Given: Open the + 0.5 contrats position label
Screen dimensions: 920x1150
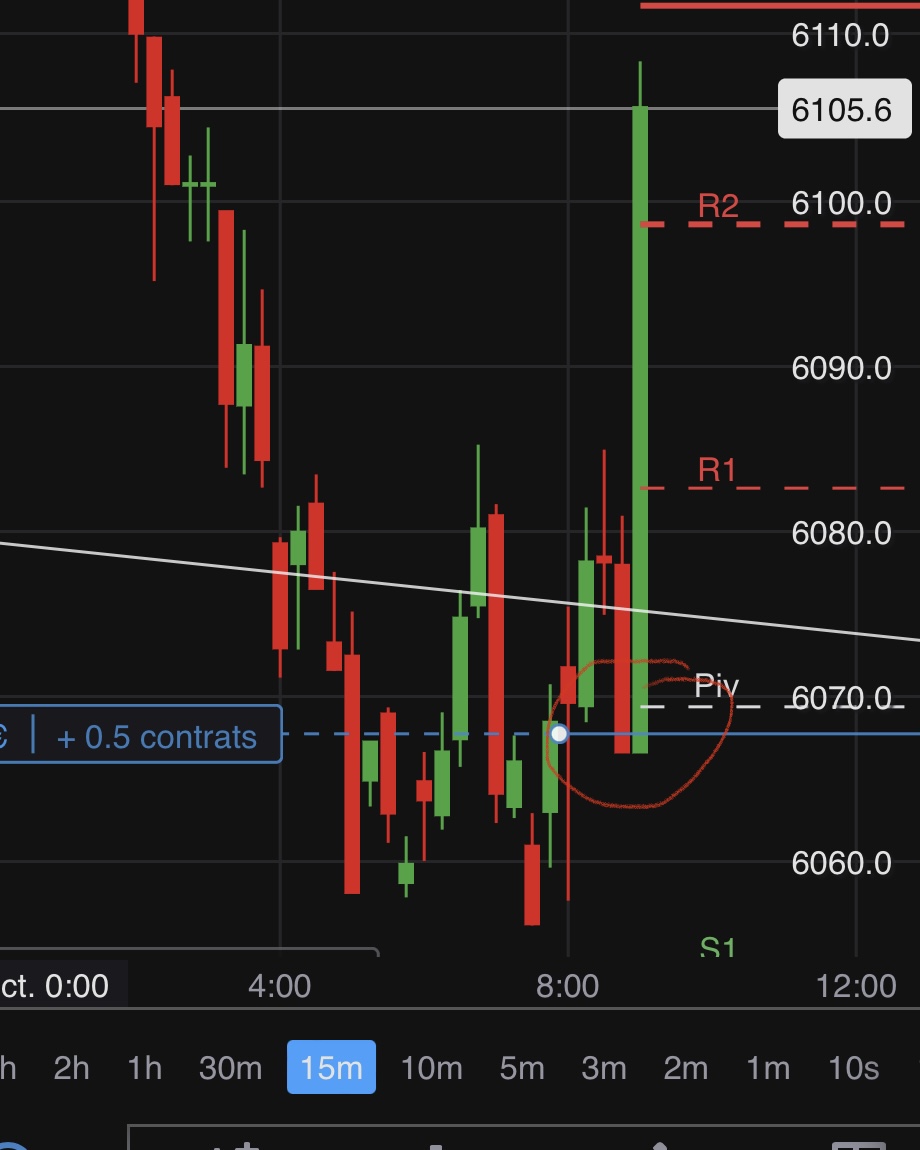Looking at the screenshot, I should tap(157, 737).
